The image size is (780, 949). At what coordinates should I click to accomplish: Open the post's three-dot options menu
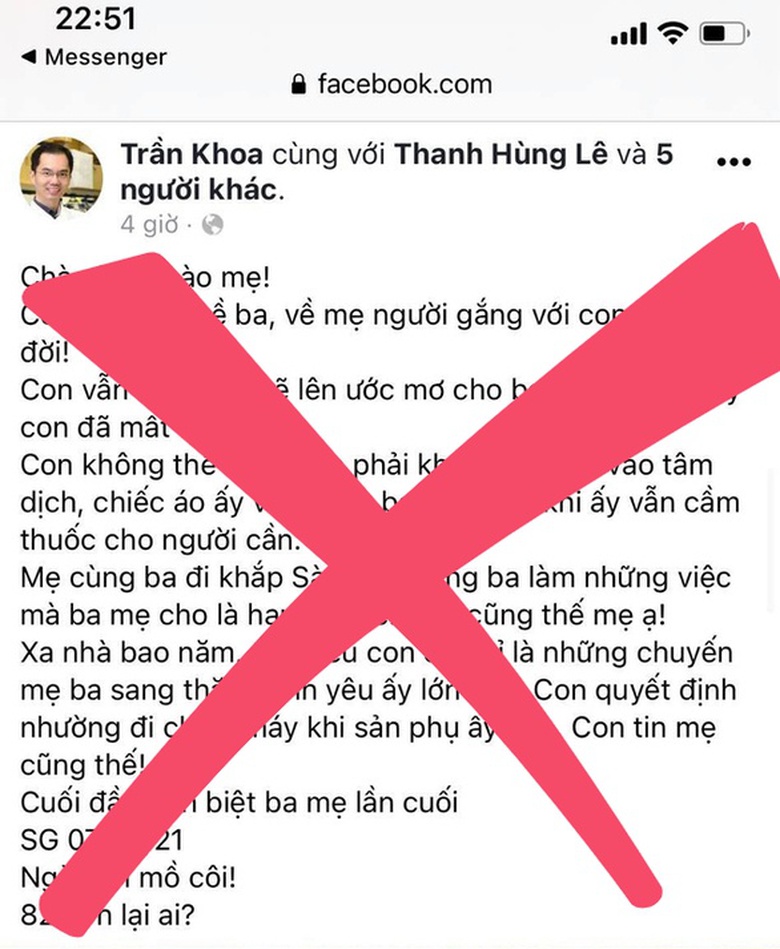point(734,162)
